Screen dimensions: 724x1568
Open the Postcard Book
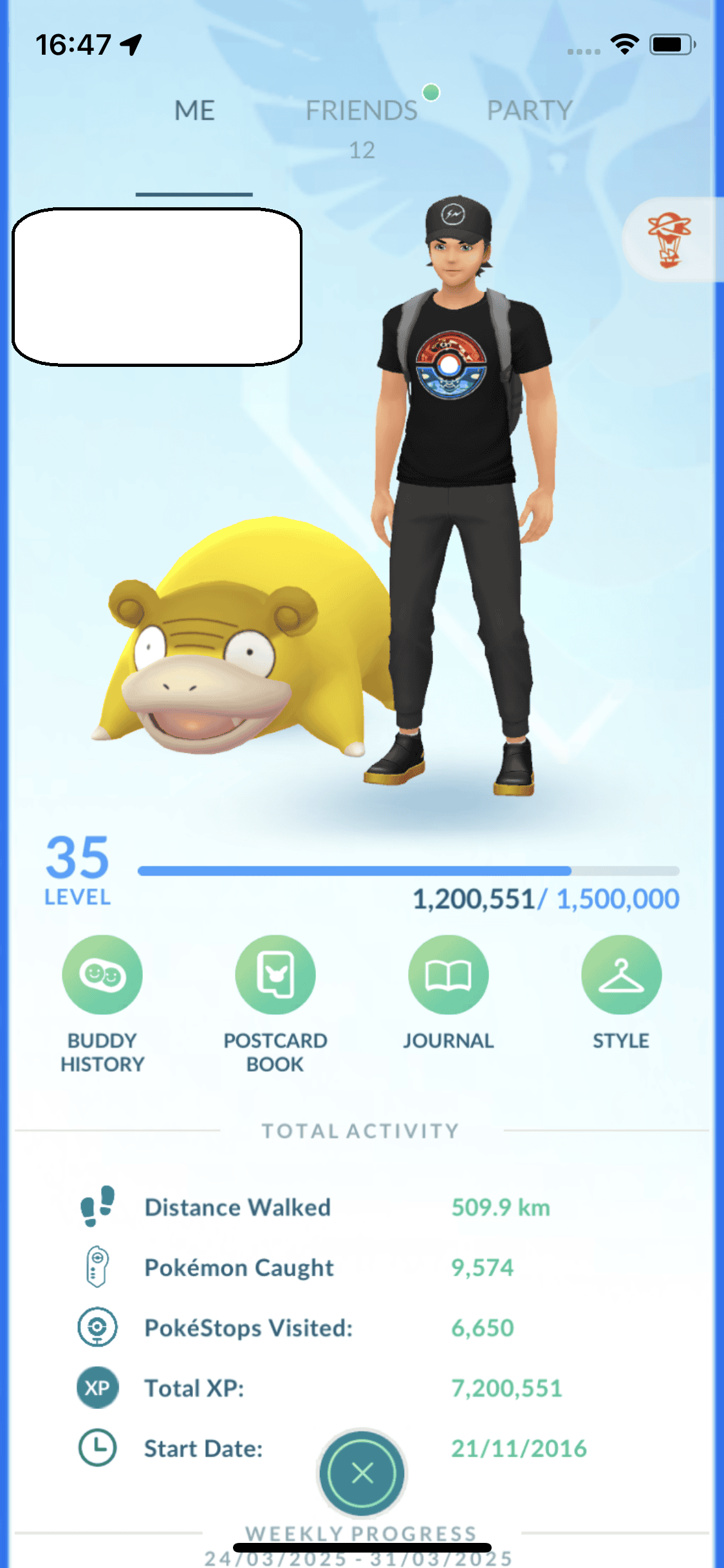[x=275, y=975]
